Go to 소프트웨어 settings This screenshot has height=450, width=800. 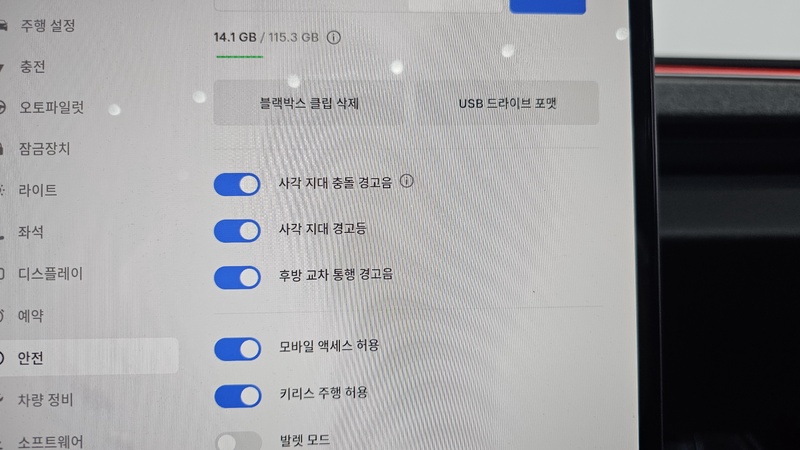[x=50, y=440]
